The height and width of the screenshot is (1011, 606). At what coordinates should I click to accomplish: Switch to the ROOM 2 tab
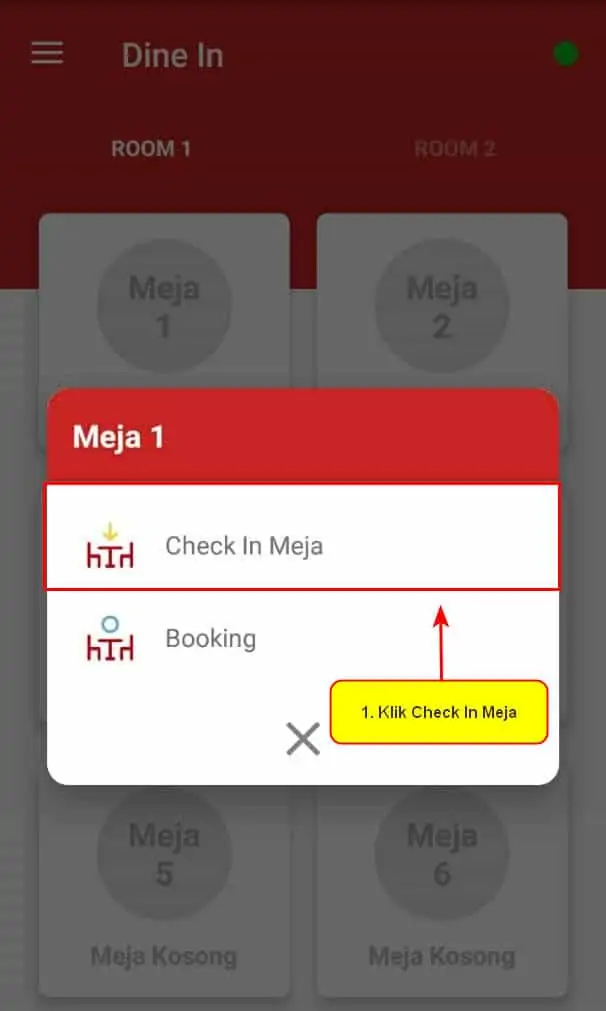click(454, 149)
